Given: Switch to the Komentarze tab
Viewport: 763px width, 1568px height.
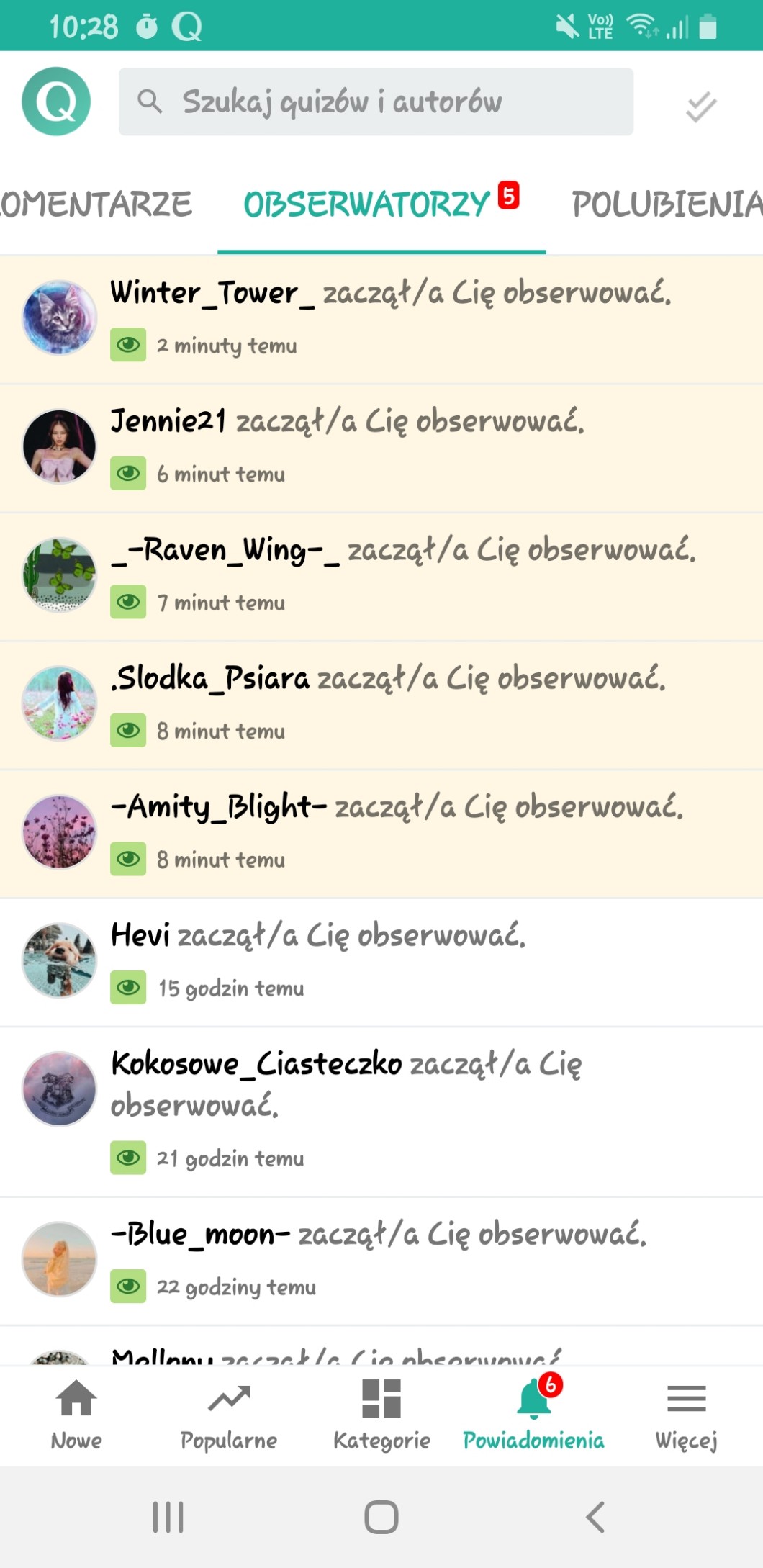Looking at the screenshot, I should point(96,204).
